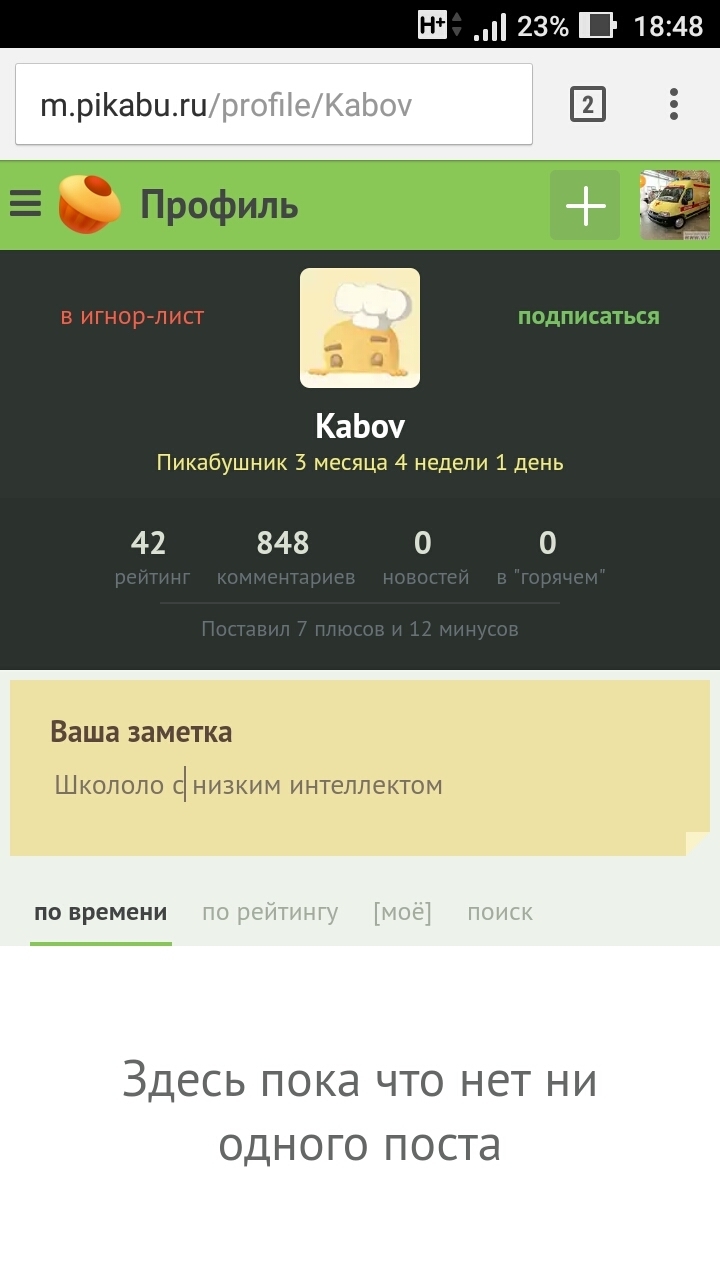This screenshot has width=720, height=1280.
Task: View Kabov's 848 comments
Action: [285, 557]
